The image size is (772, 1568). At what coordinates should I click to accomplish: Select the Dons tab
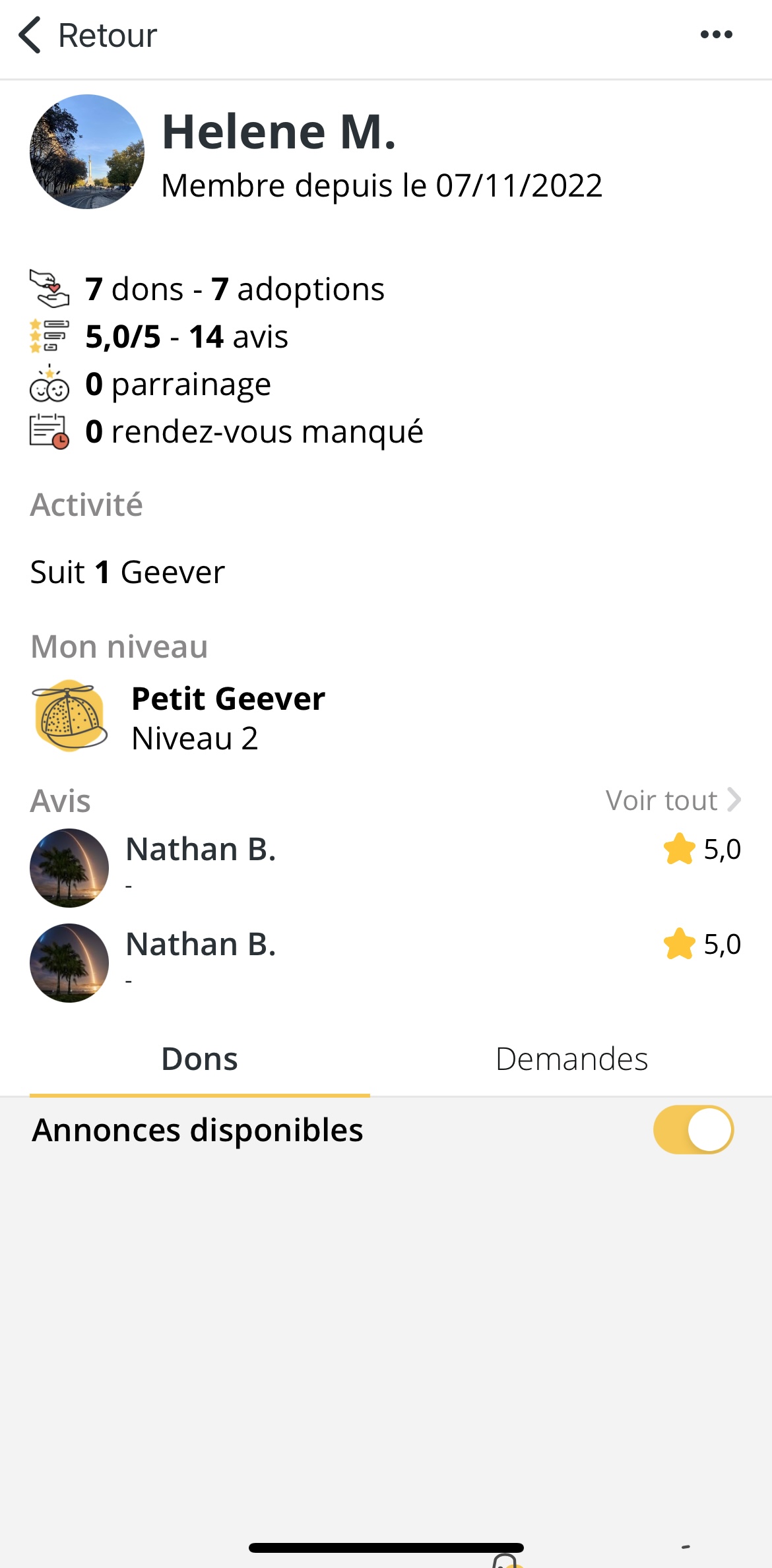tap(199, 1058)
